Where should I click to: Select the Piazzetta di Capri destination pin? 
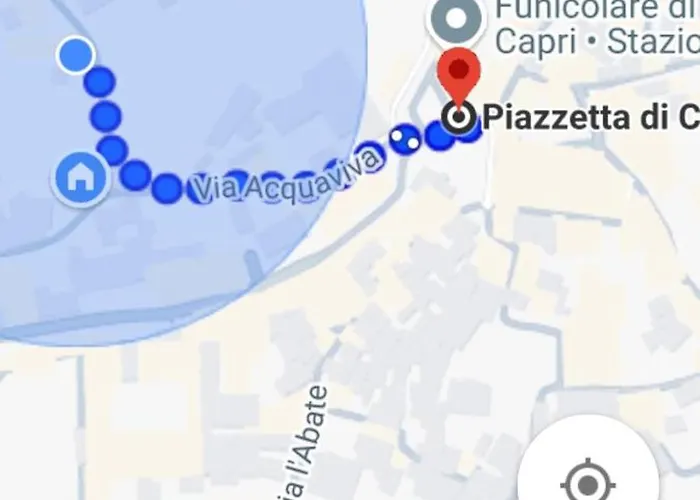click(x=459, y=80)
